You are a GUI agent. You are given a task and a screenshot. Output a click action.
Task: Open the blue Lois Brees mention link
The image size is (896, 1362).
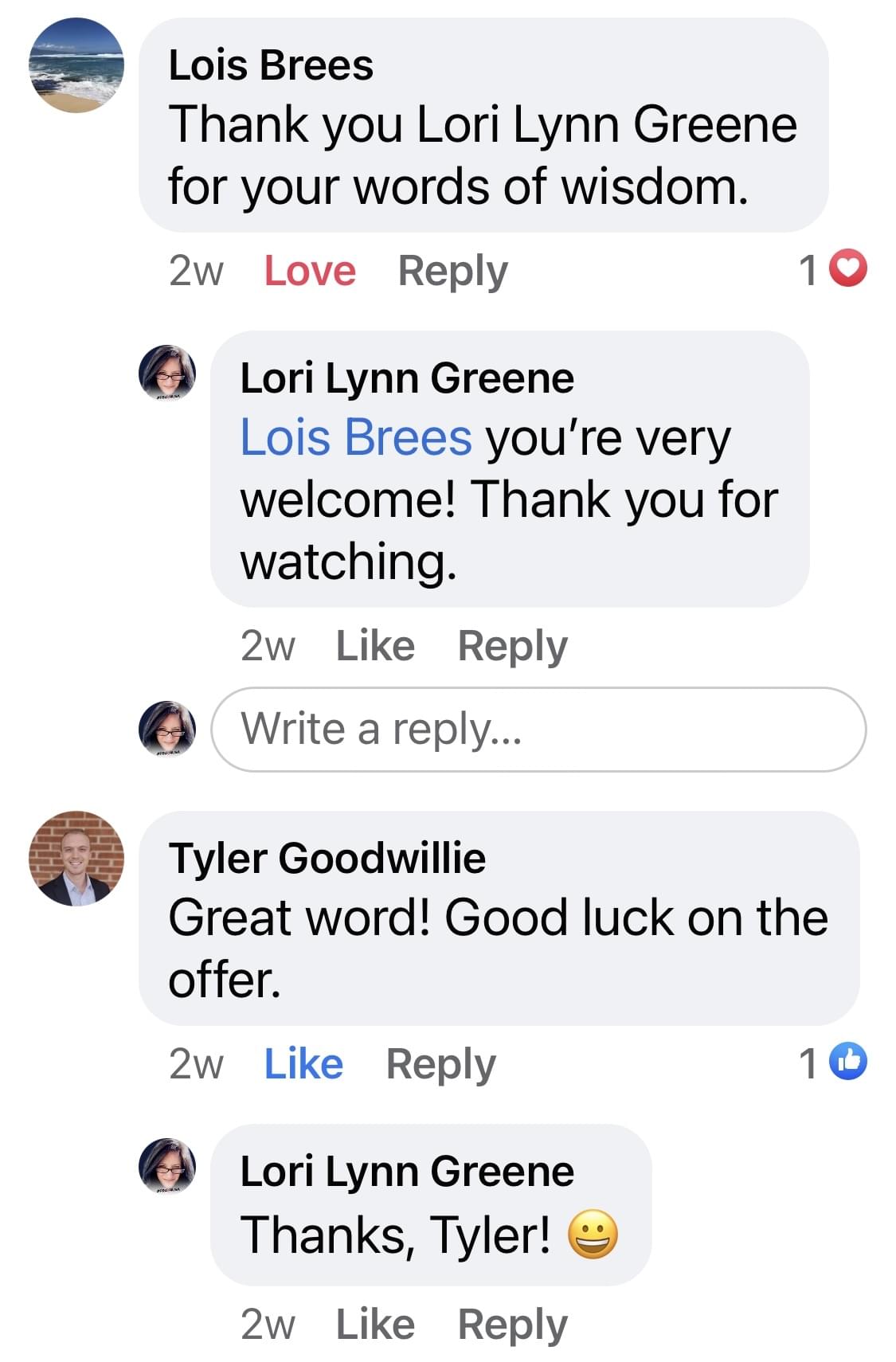356,437
